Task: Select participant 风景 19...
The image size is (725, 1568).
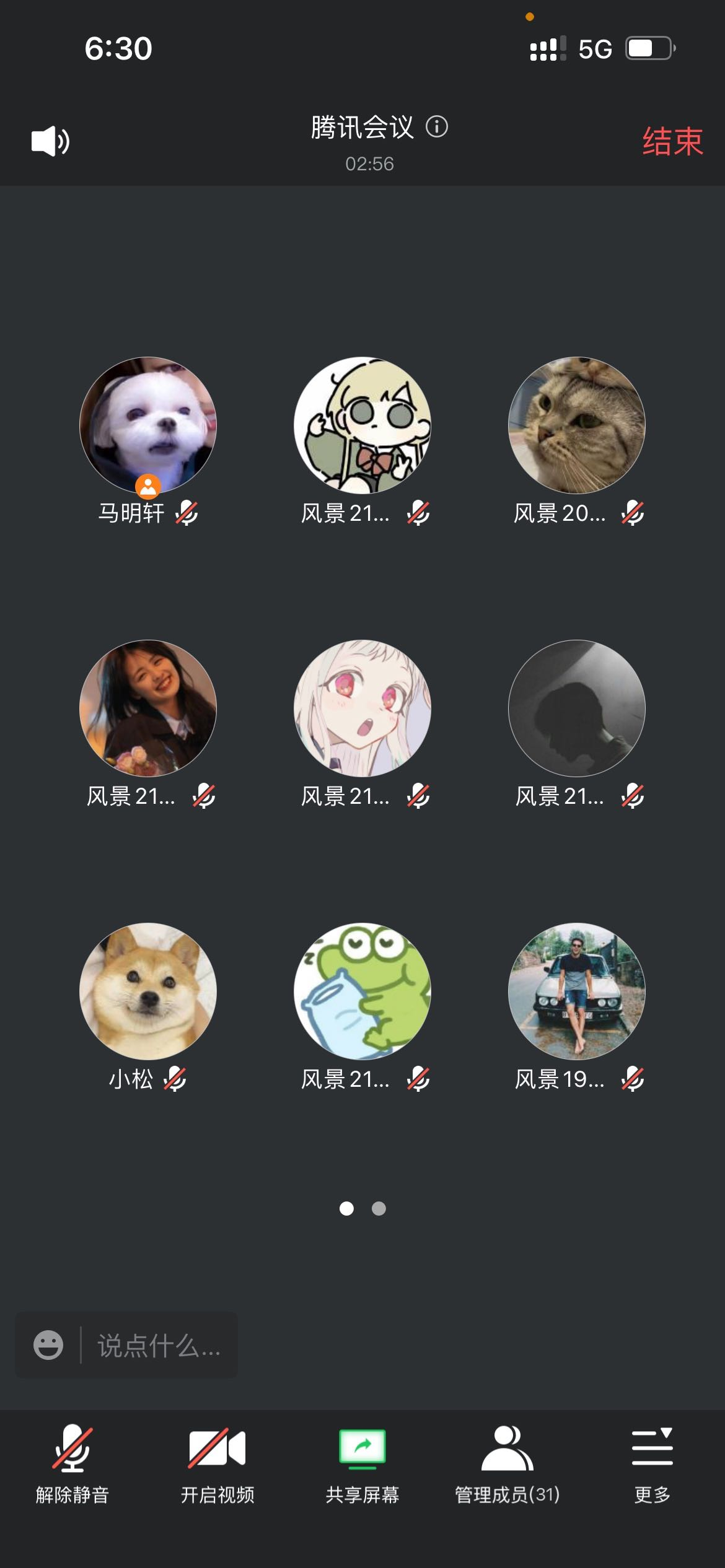Action: pos(577,991)
